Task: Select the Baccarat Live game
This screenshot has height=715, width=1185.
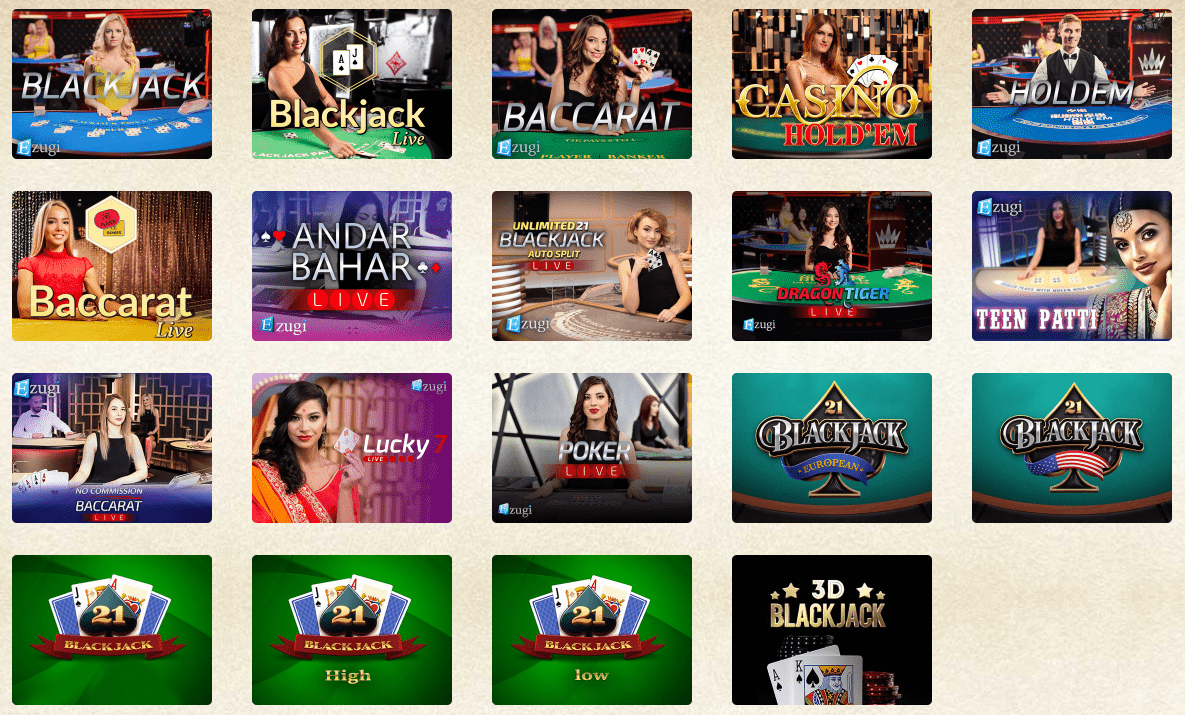Action: [111, 266]
